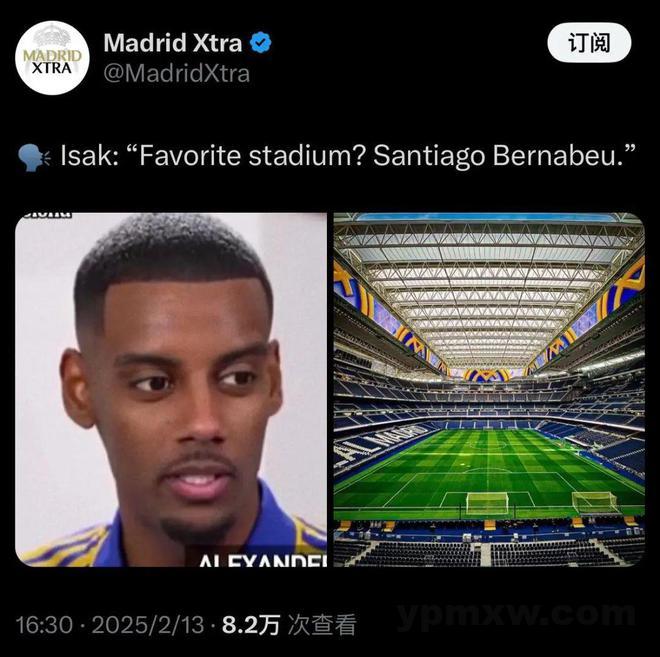
Task: Open the Santiago Bernabeu stadium photo
Action: tap(489, 390)
